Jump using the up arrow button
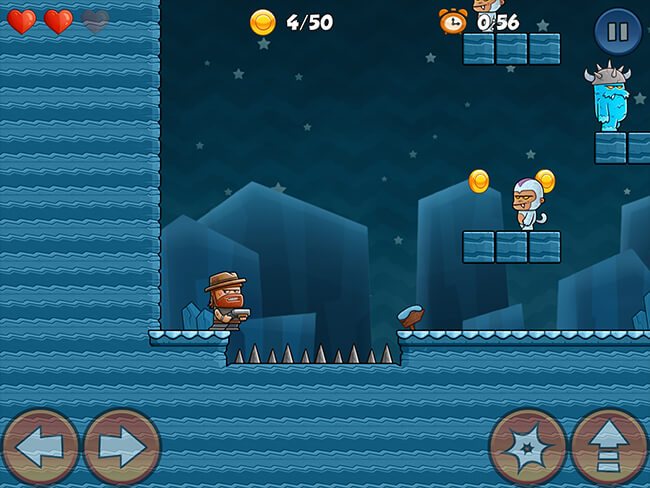Viewport: 650px width, 488px height. pos(608,446)
